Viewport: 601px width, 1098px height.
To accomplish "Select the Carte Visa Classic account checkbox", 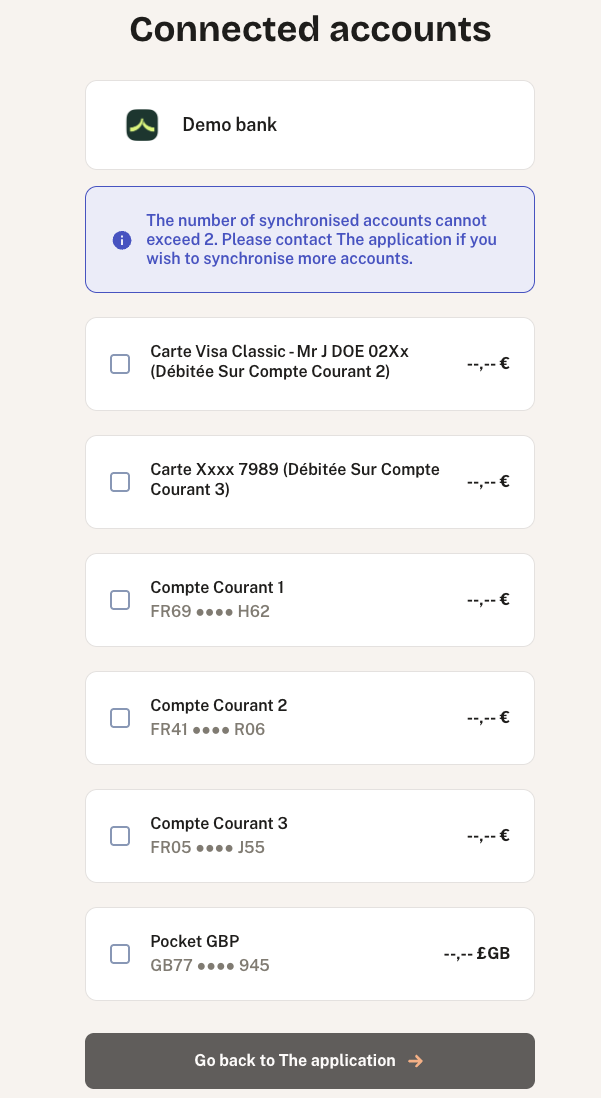I will [120, 364].
